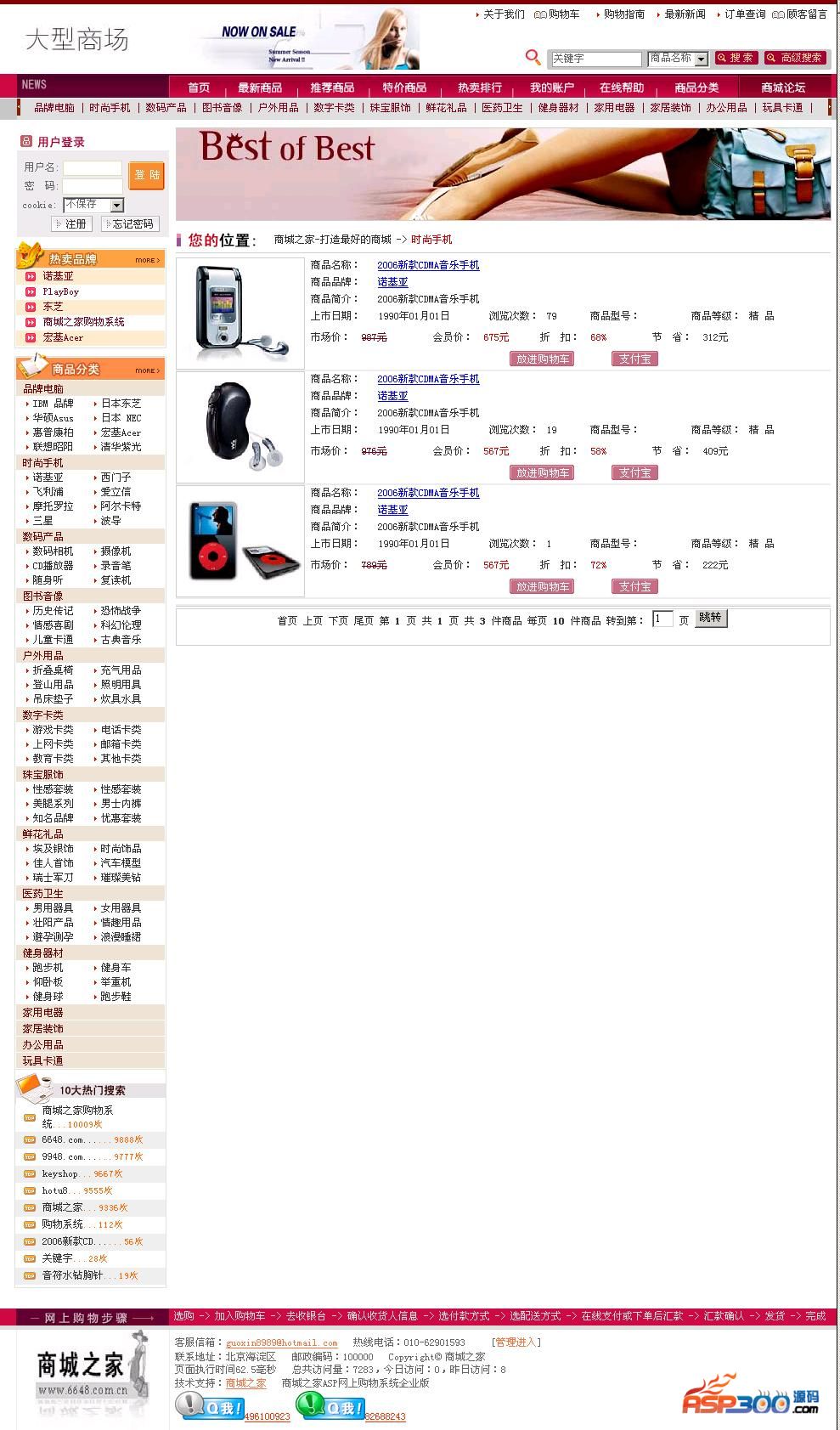Open the 管理进入 link in the footer

(516, 1342)
